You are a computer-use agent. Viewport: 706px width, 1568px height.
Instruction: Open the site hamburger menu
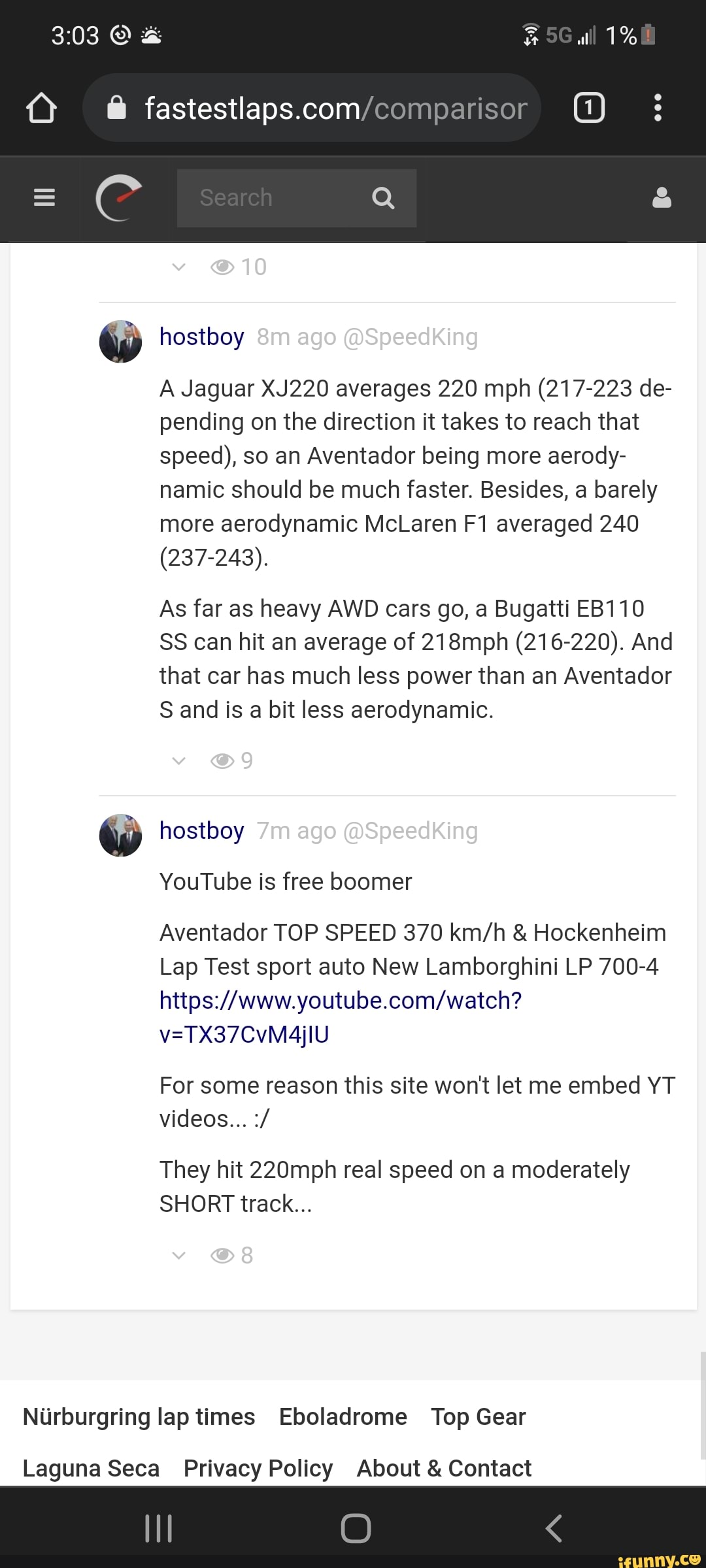click(44, 197)
